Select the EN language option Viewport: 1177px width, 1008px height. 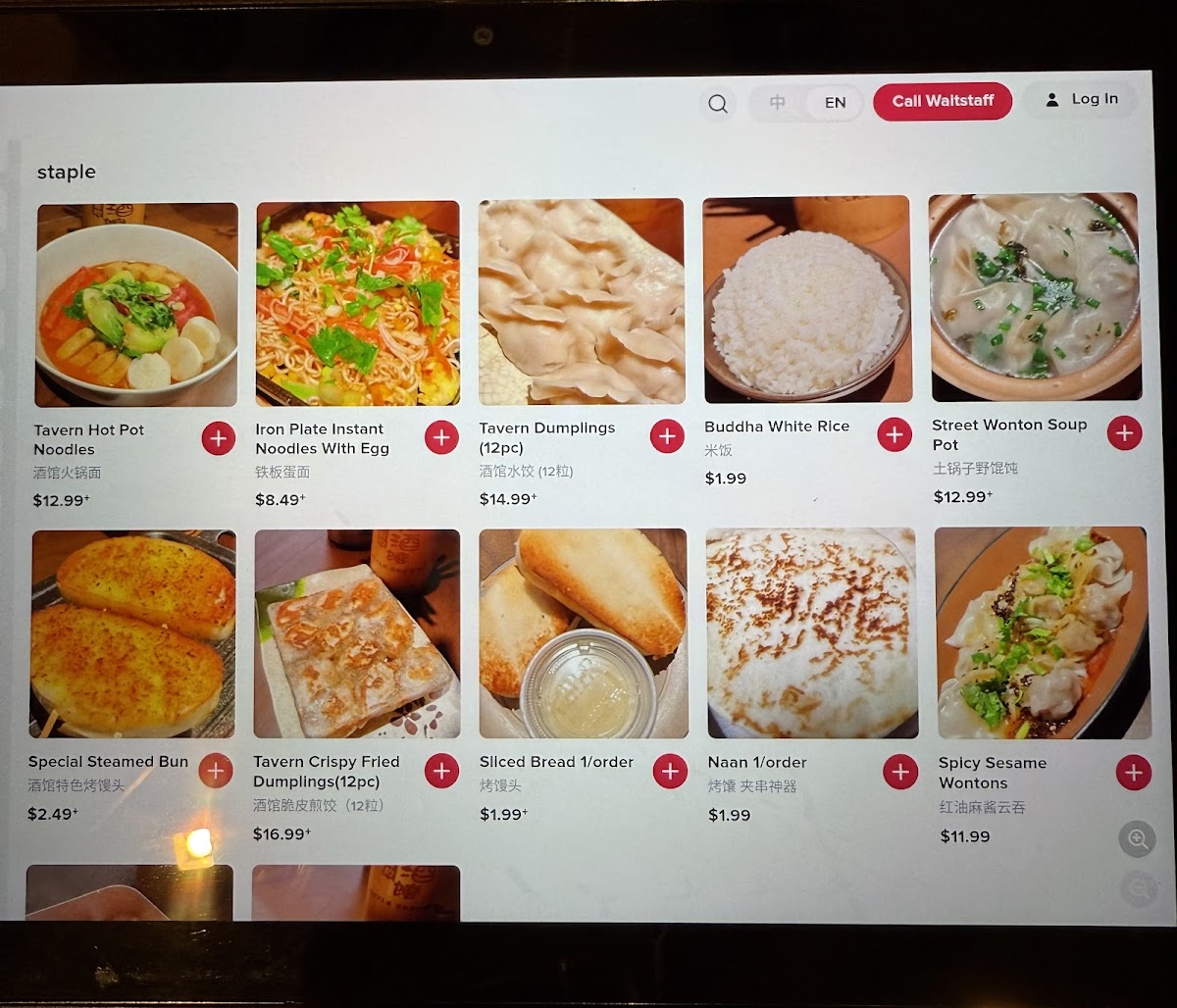[835, 102]
